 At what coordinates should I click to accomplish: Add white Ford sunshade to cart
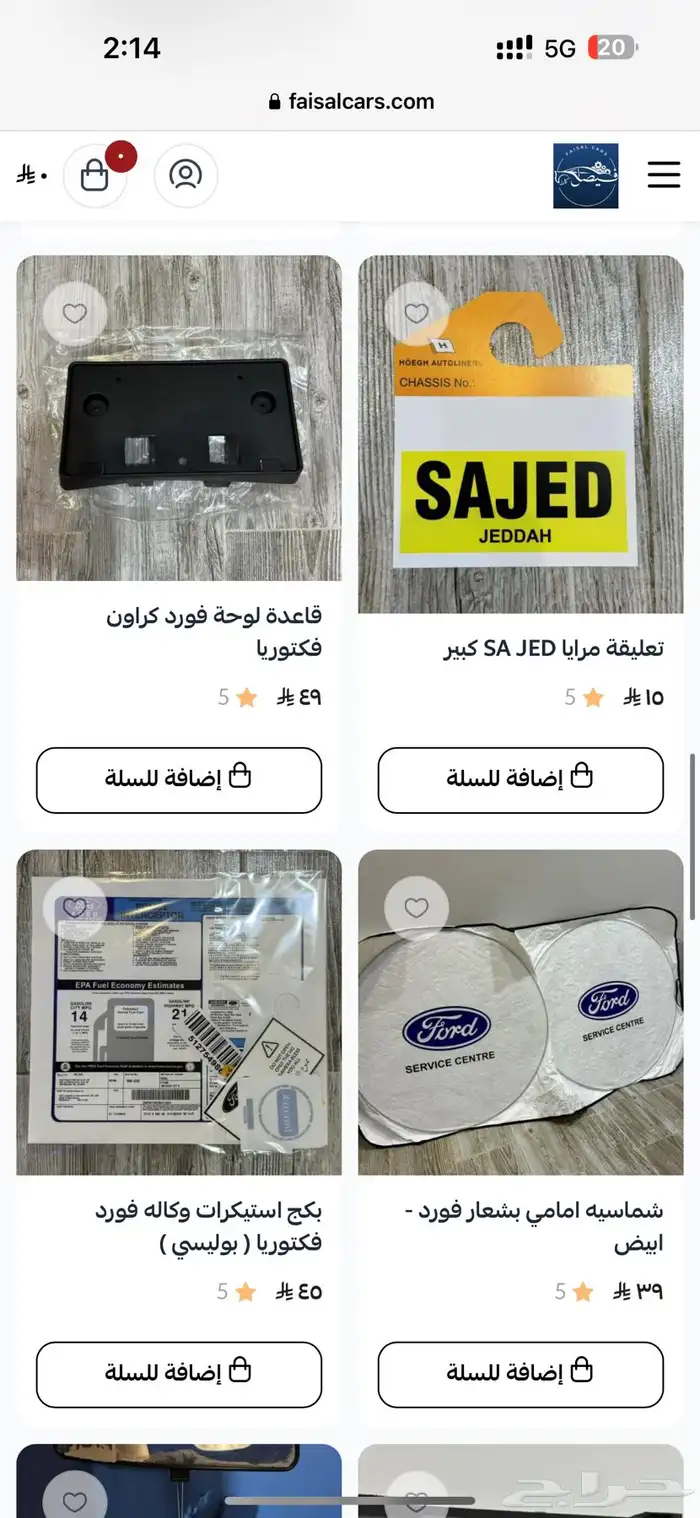click(520, 1374)
